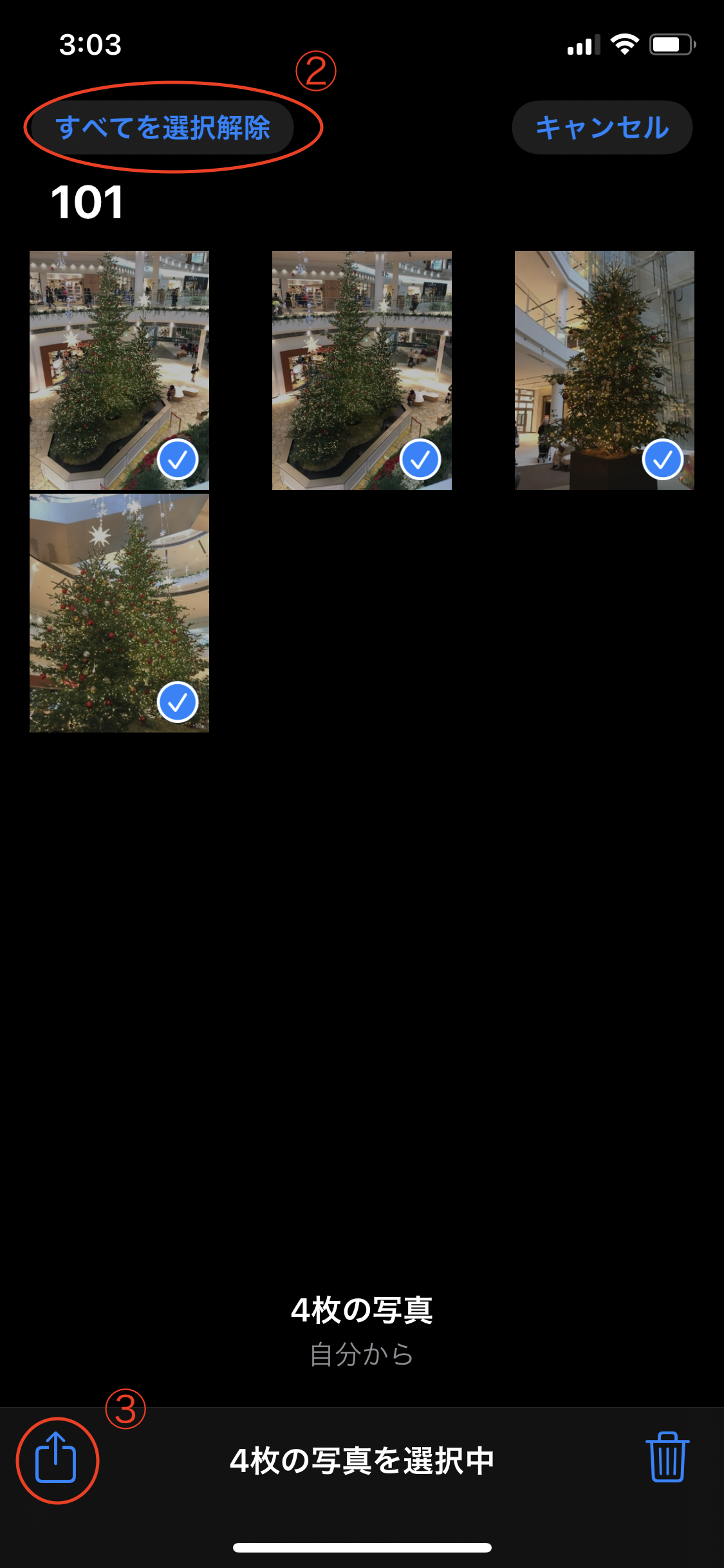Deselect the third photo of the lit tree

point(604,370)
